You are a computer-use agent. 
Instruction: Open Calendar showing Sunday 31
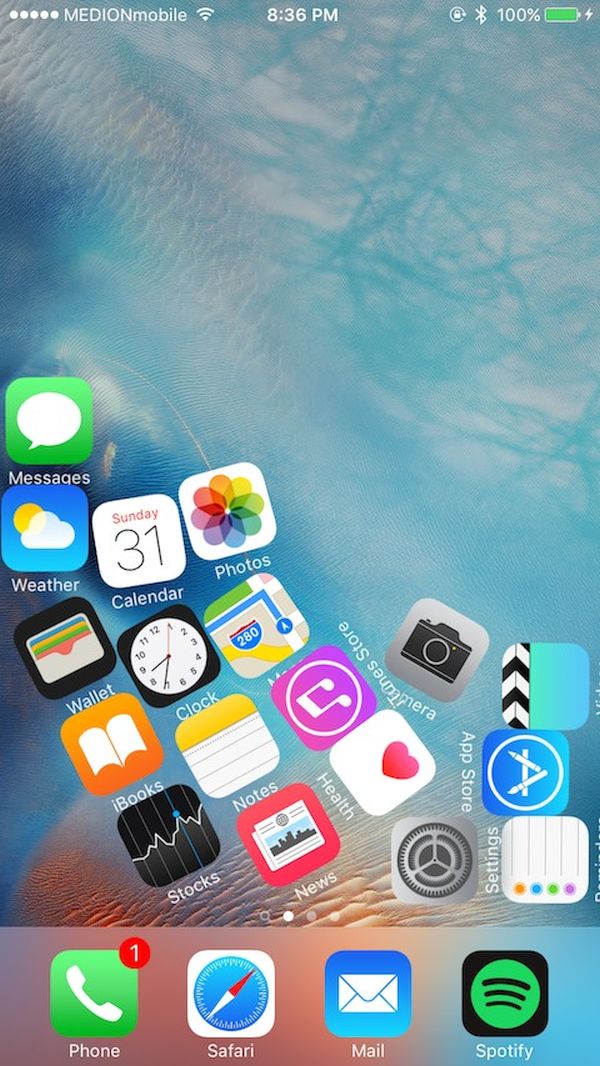tap(139, 540)
